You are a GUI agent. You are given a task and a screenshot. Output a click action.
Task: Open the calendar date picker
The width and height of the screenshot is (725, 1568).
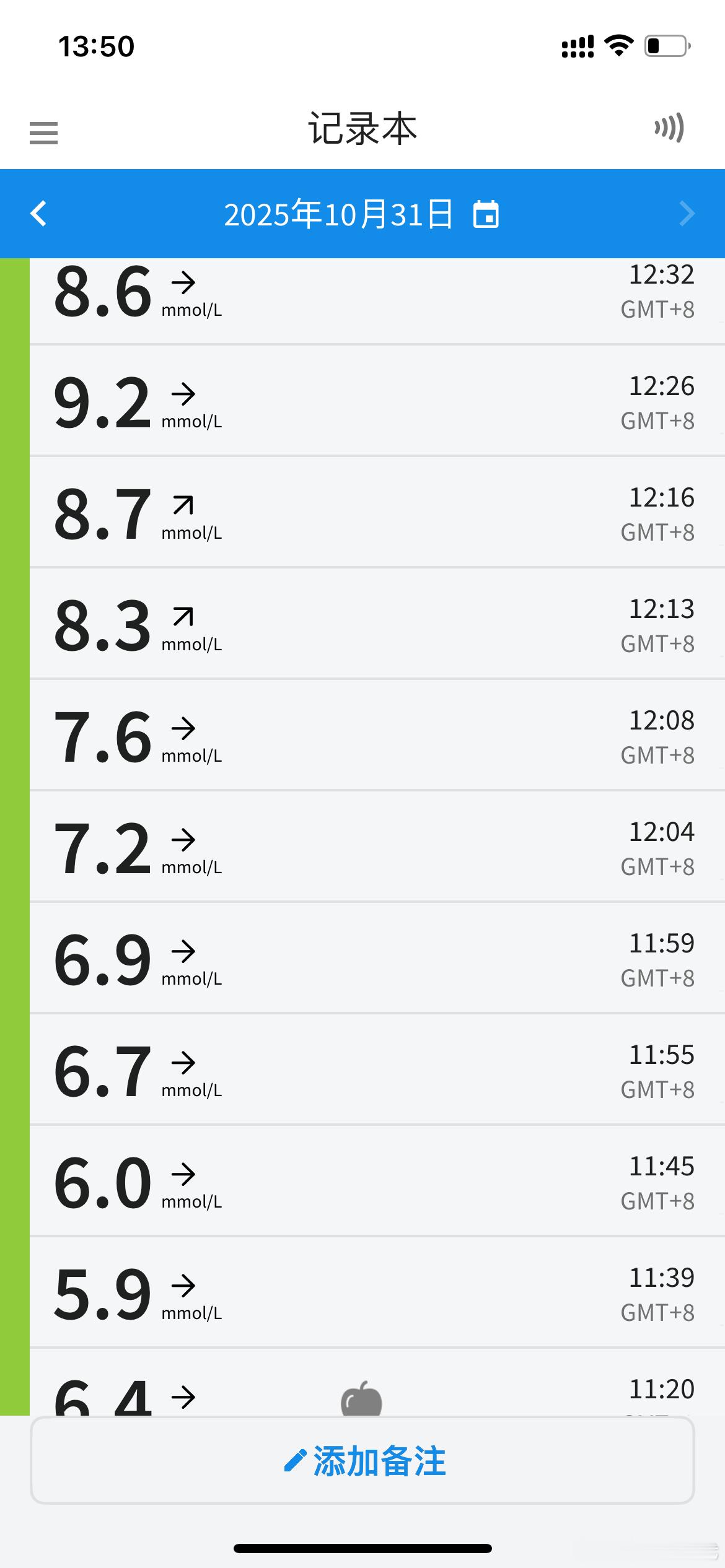click(x=486, y=215)
